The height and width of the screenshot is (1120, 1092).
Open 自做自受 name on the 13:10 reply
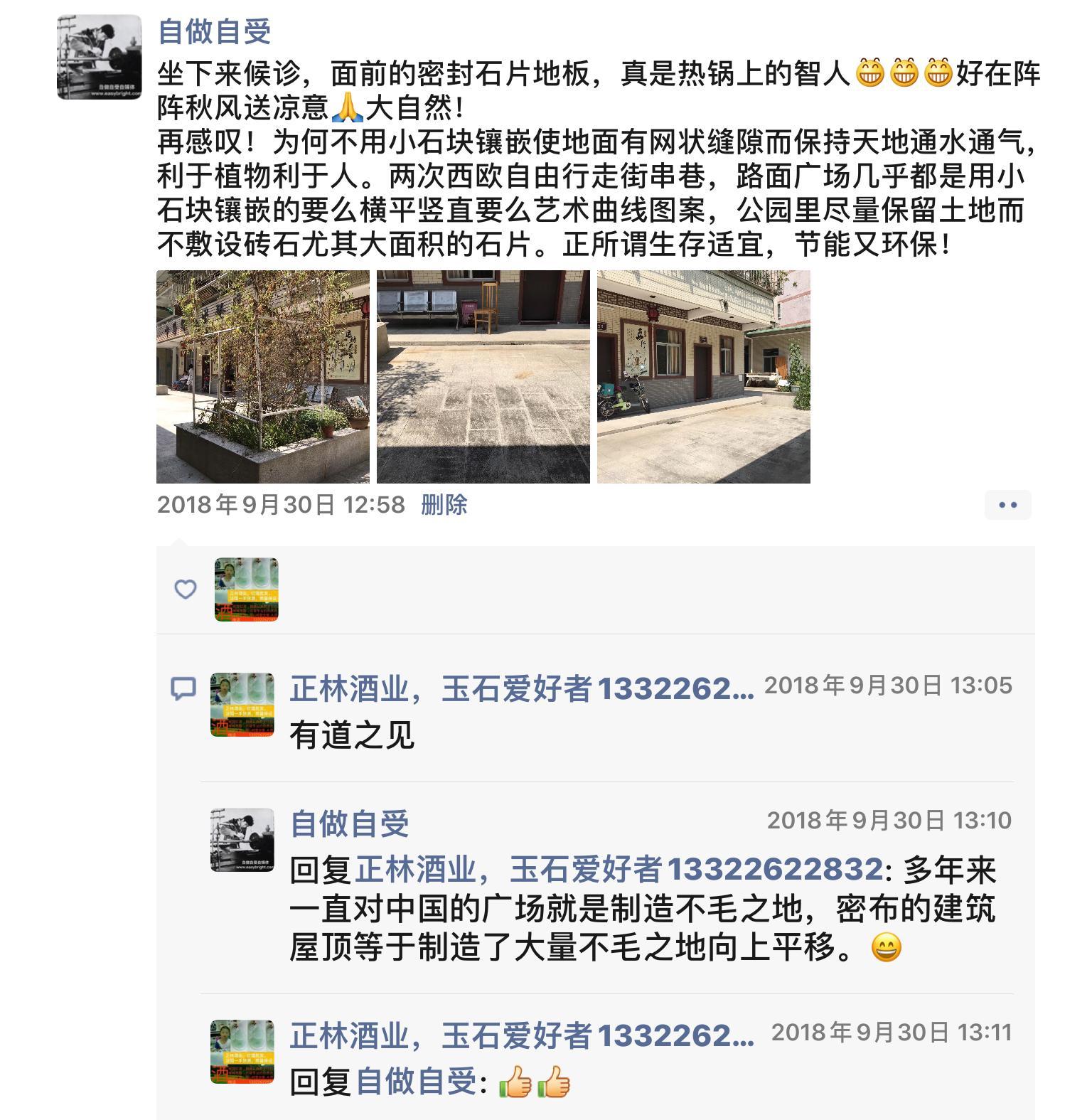pyautogui.click(x=350, y=823)
